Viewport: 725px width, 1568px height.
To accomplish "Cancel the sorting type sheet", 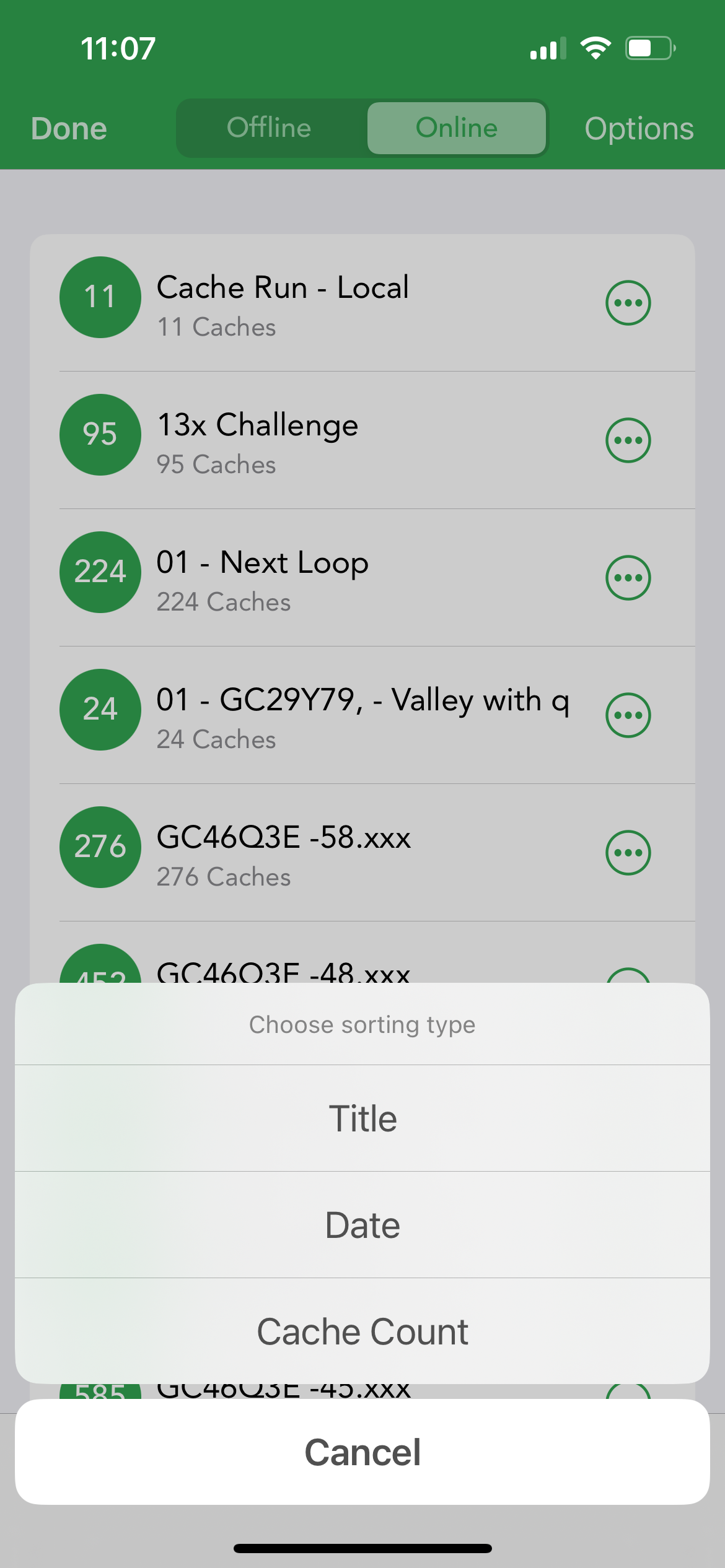I will pos(362,1452).
